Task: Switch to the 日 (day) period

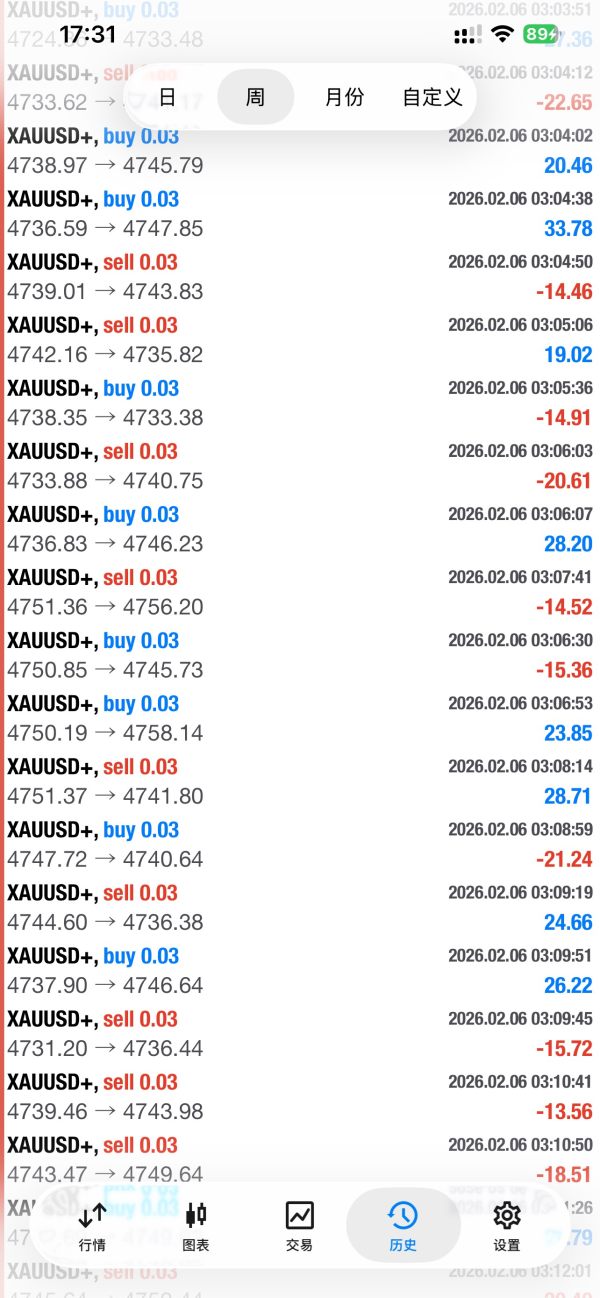Action: (167, 97)
